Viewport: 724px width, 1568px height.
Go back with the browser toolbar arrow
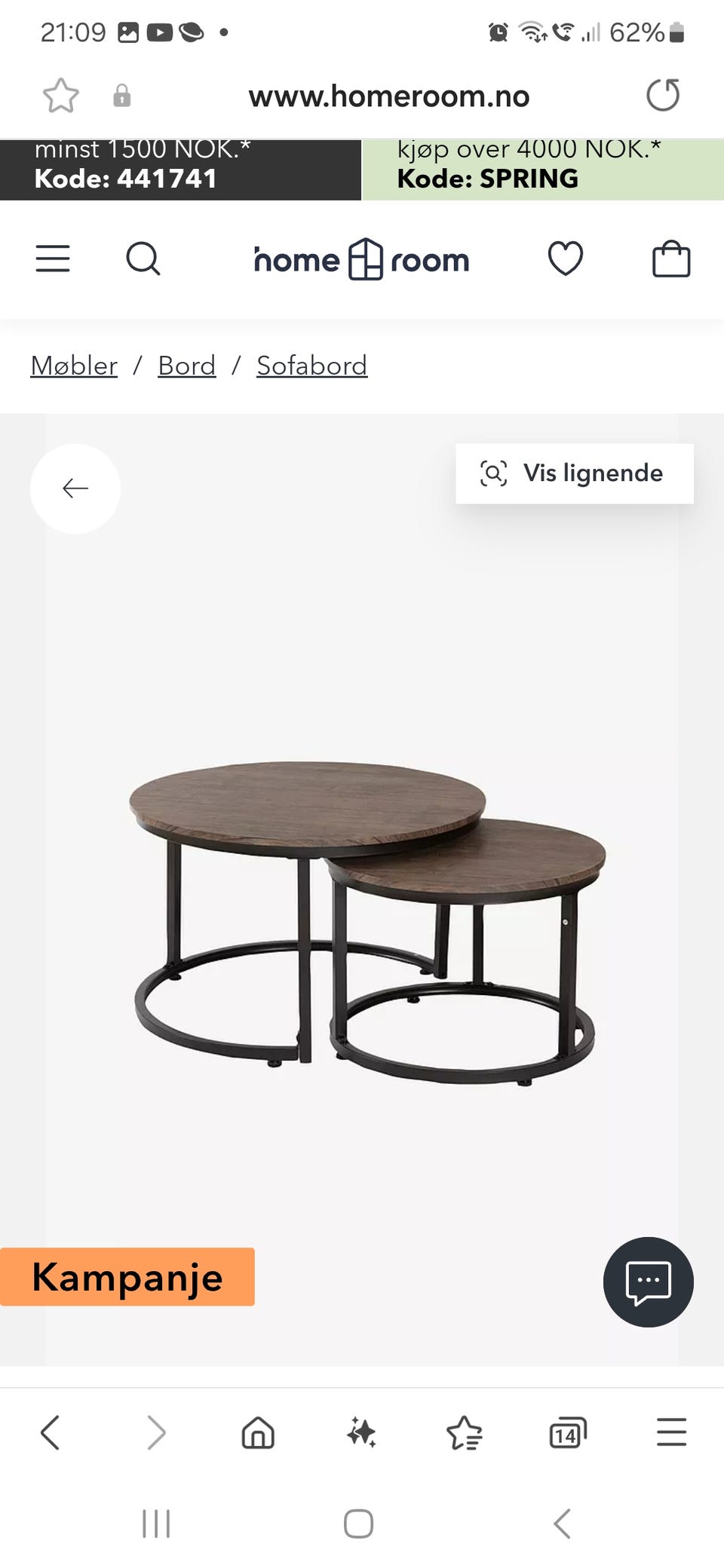point(51,1432)
